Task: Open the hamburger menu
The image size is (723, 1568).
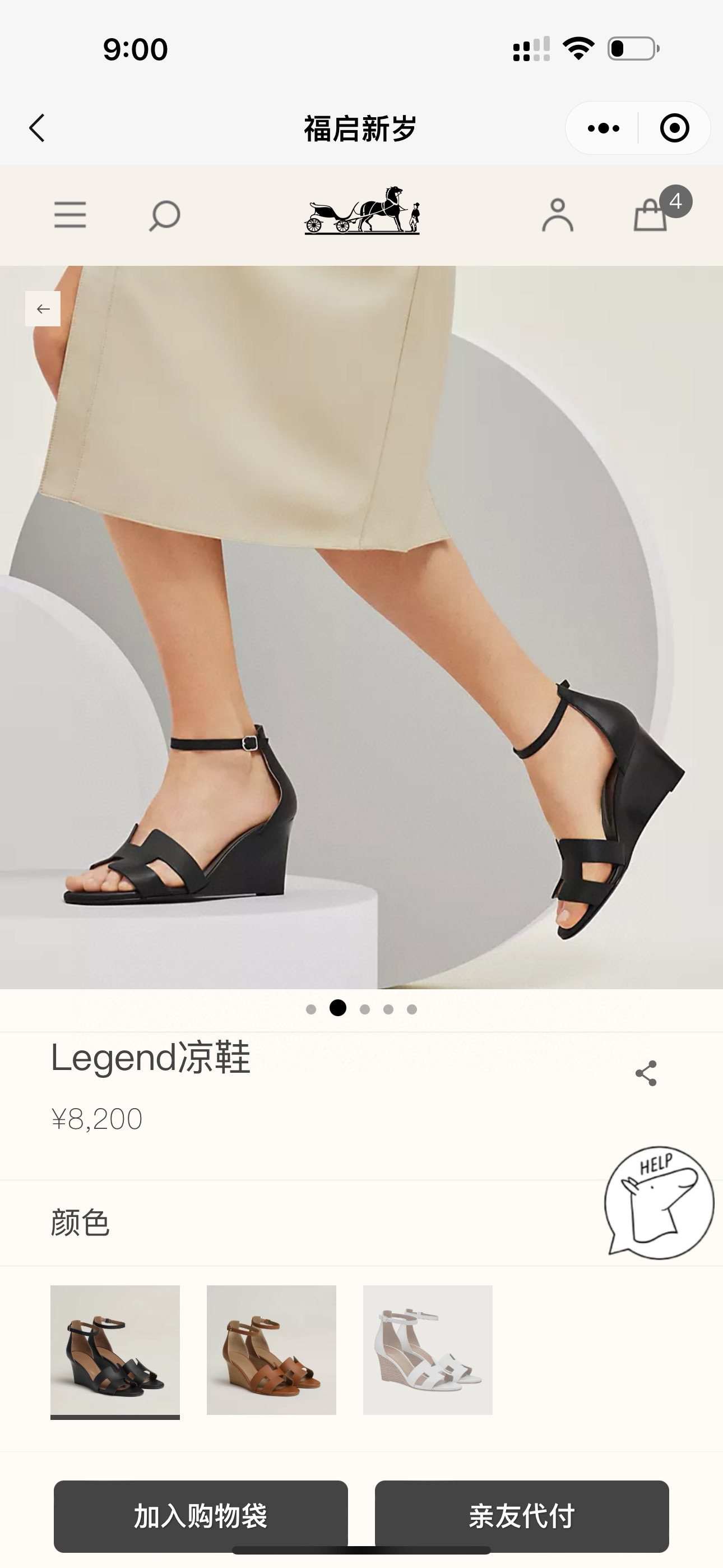Action: (x=70, y=215)
